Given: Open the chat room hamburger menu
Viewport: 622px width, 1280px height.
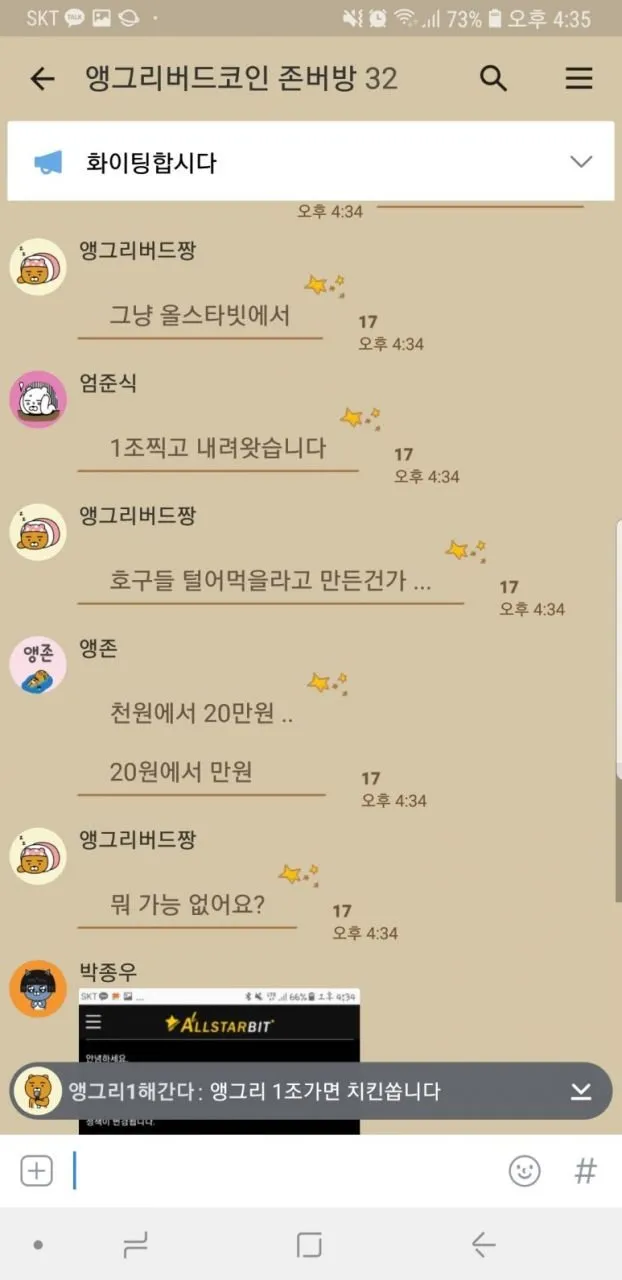Looking at the screenshot, I should coord(579,79).
